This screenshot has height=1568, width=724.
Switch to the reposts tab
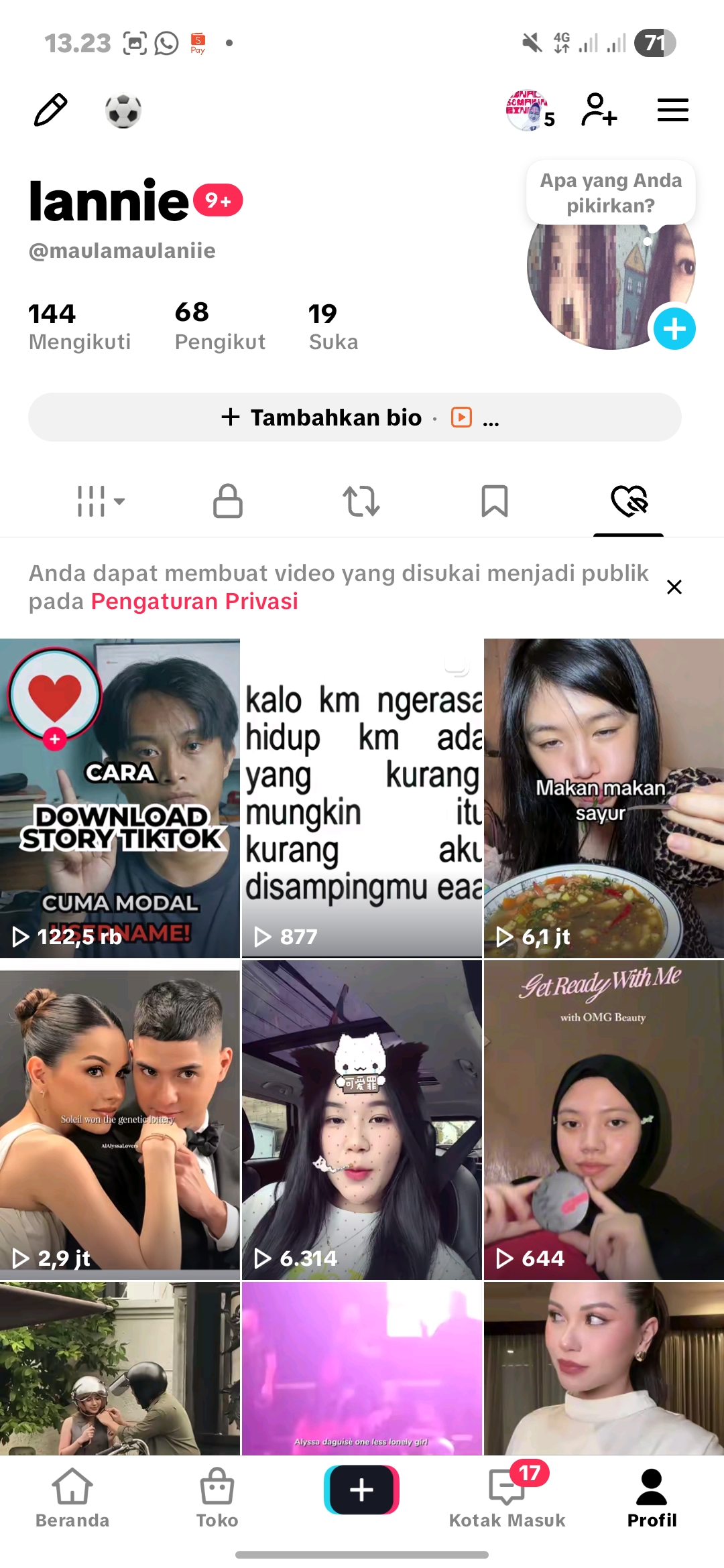click(361, 501)
